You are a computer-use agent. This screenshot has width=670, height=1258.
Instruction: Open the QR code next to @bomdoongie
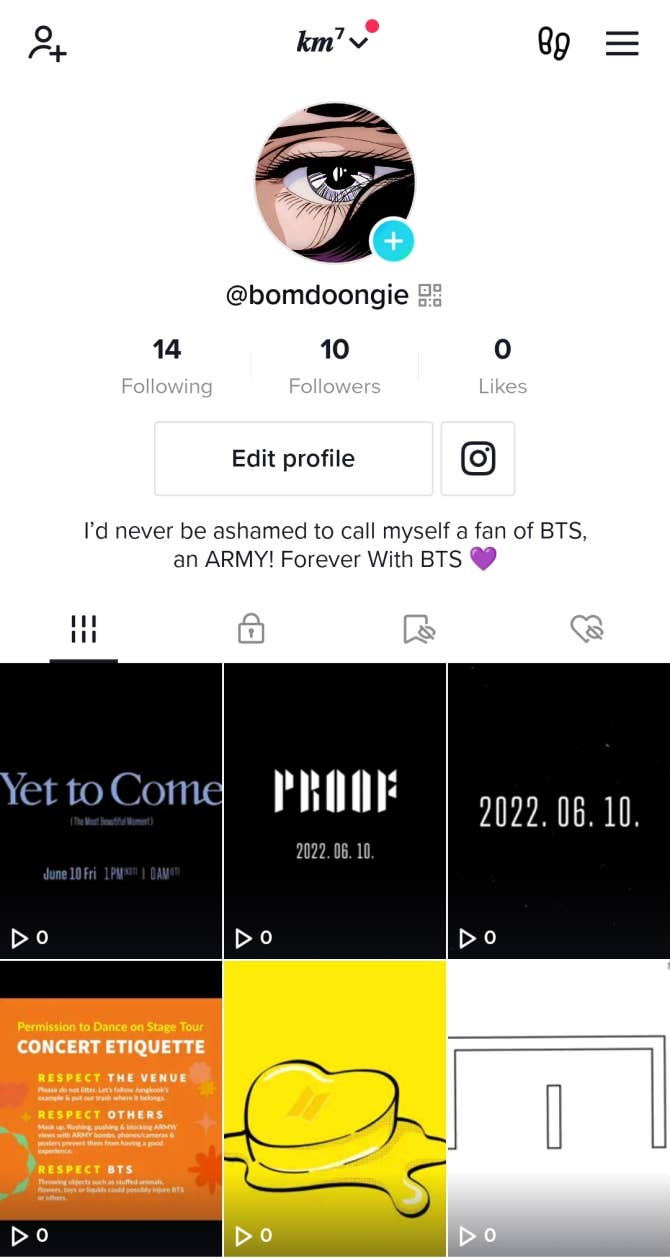430,295
